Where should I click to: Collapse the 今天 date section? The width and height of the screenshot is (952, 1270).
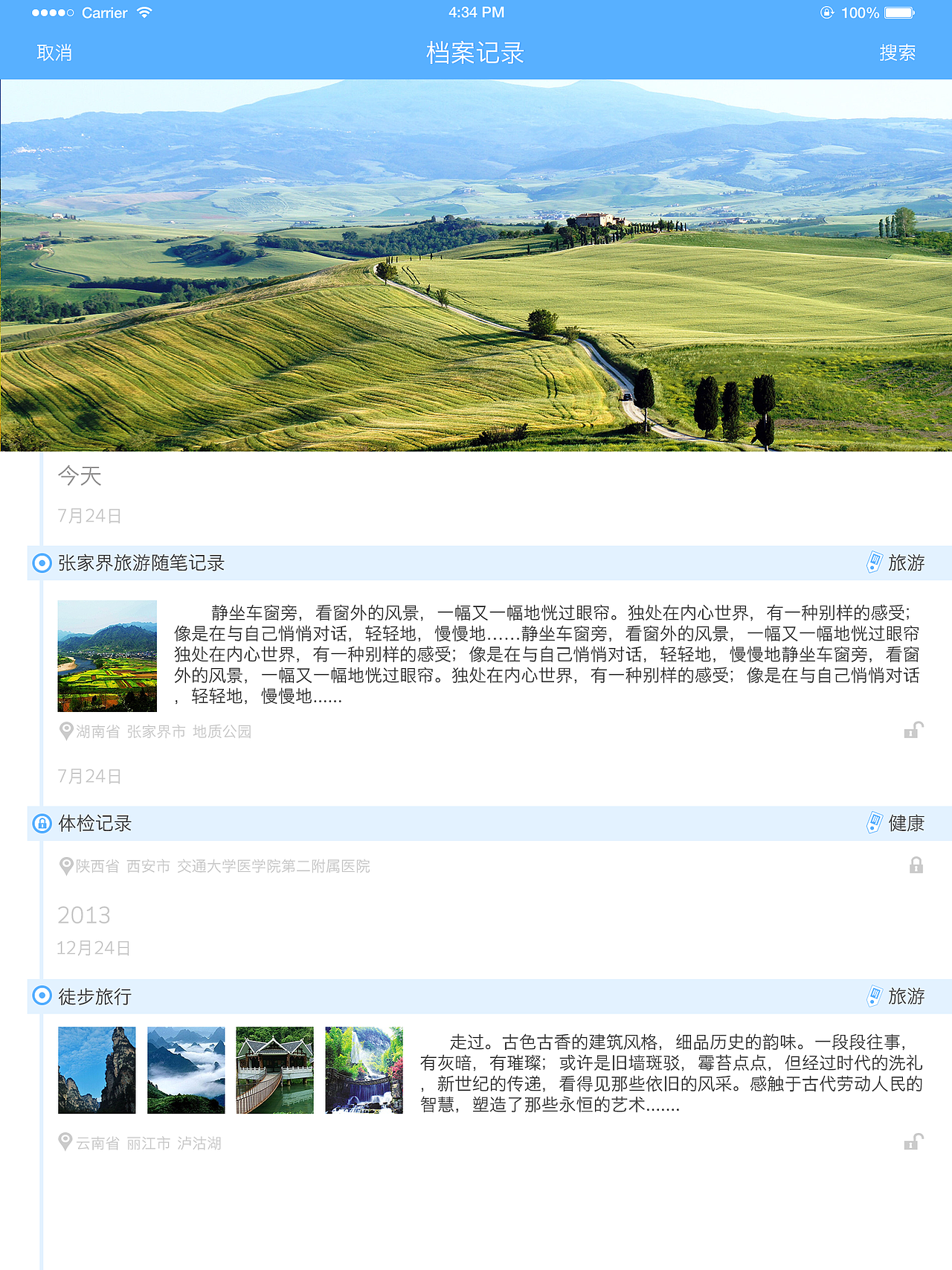click(x=80, y=475)
